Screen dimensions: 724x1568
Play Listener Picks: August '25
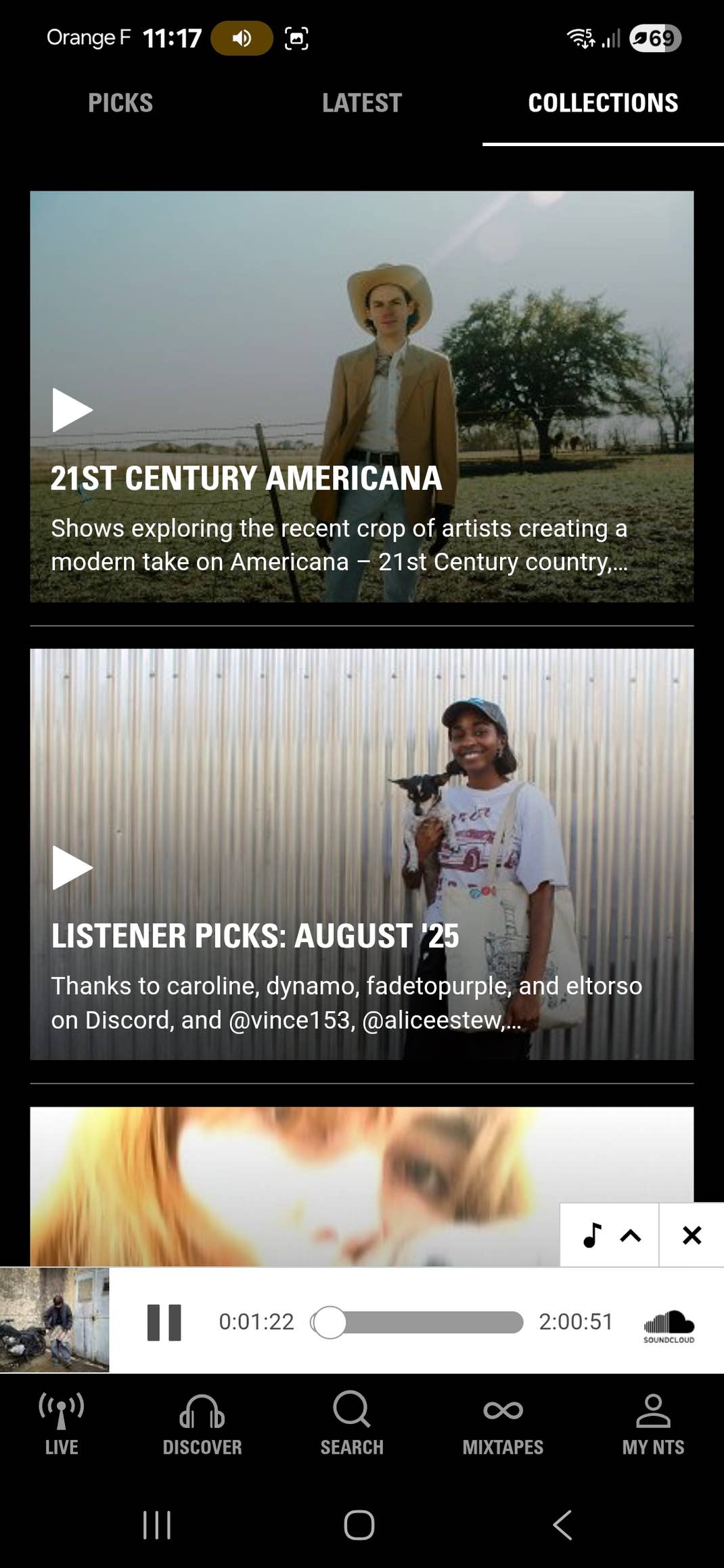click(72, 868)
